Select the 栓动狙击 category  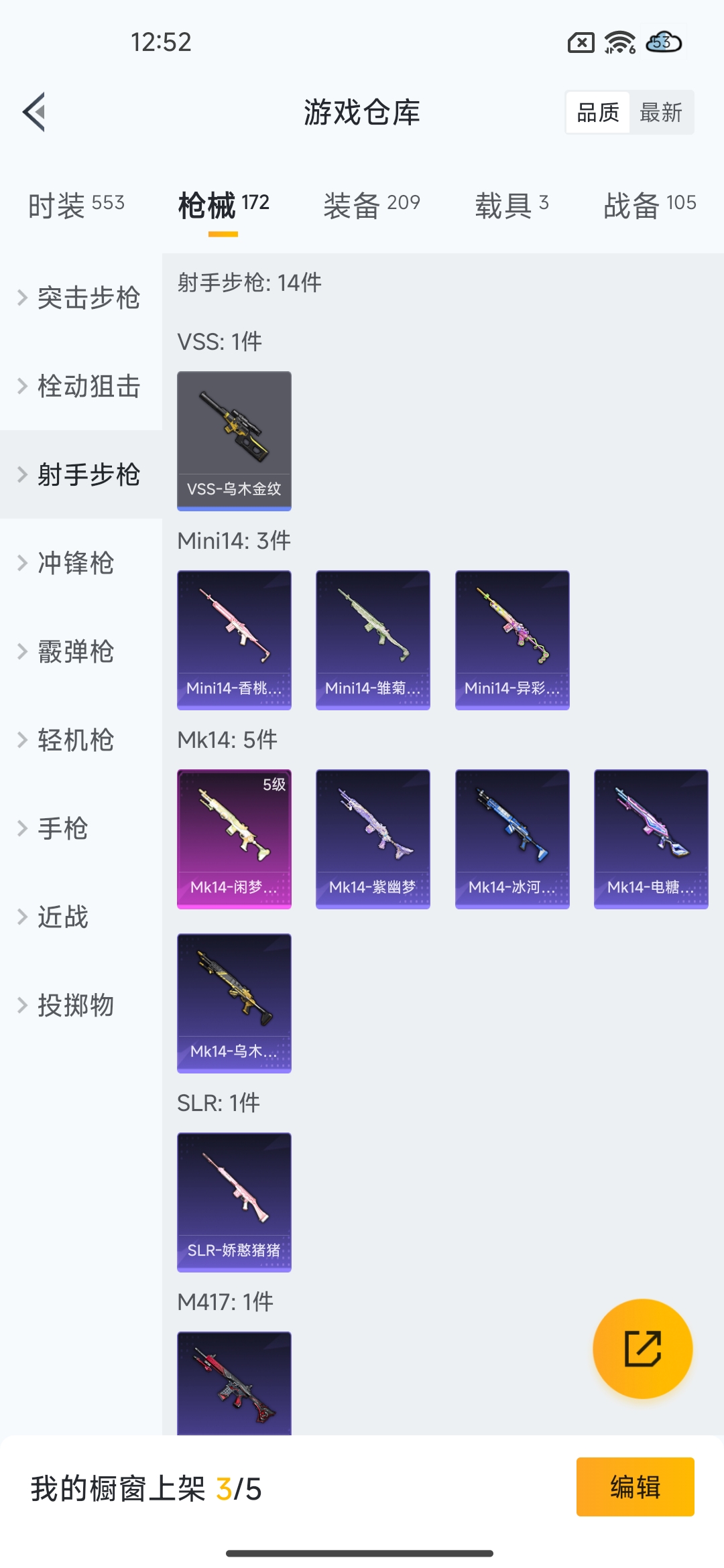point(81,386)
